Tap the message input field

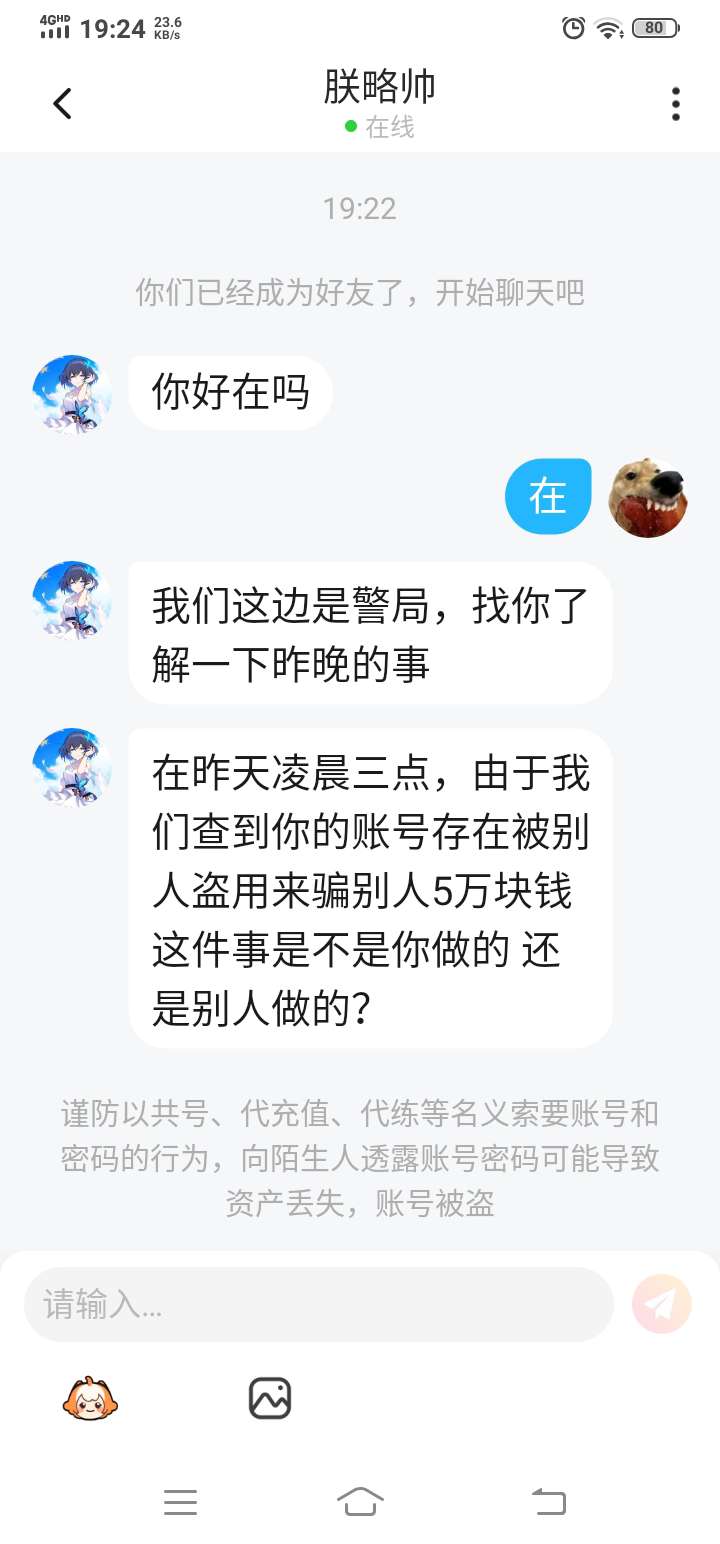(318, 1305)
